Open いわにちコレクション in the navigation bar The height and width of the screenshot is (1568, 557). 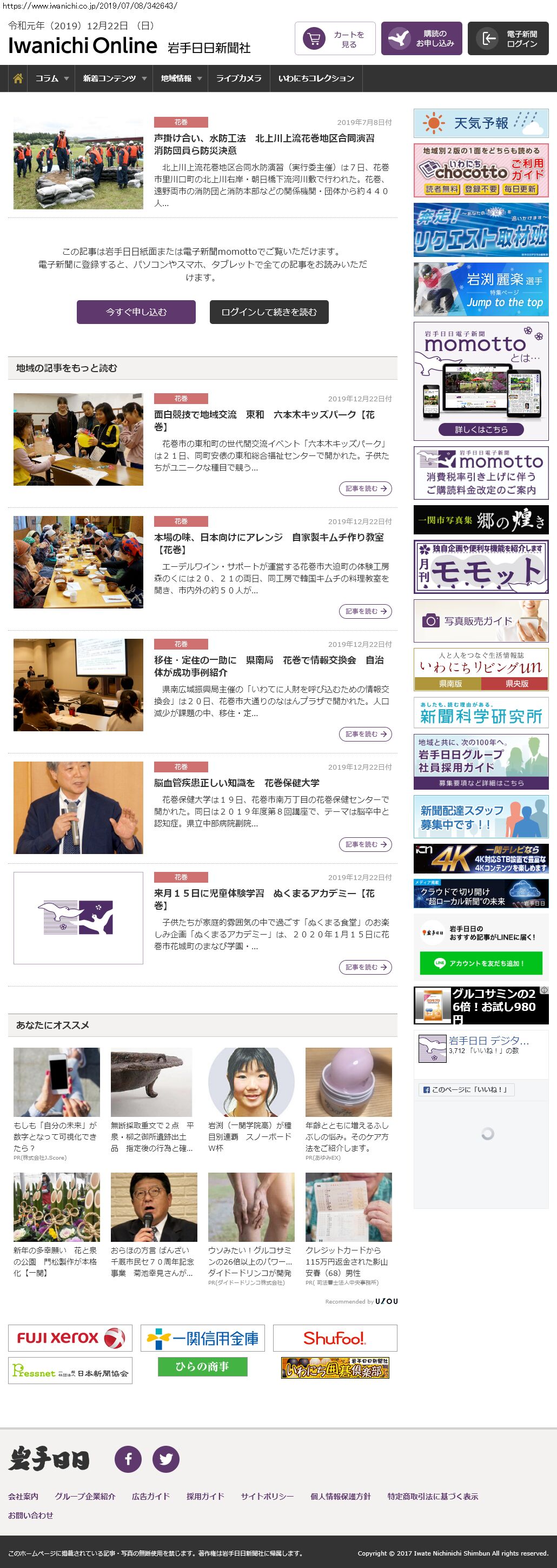tap(316, 78)
